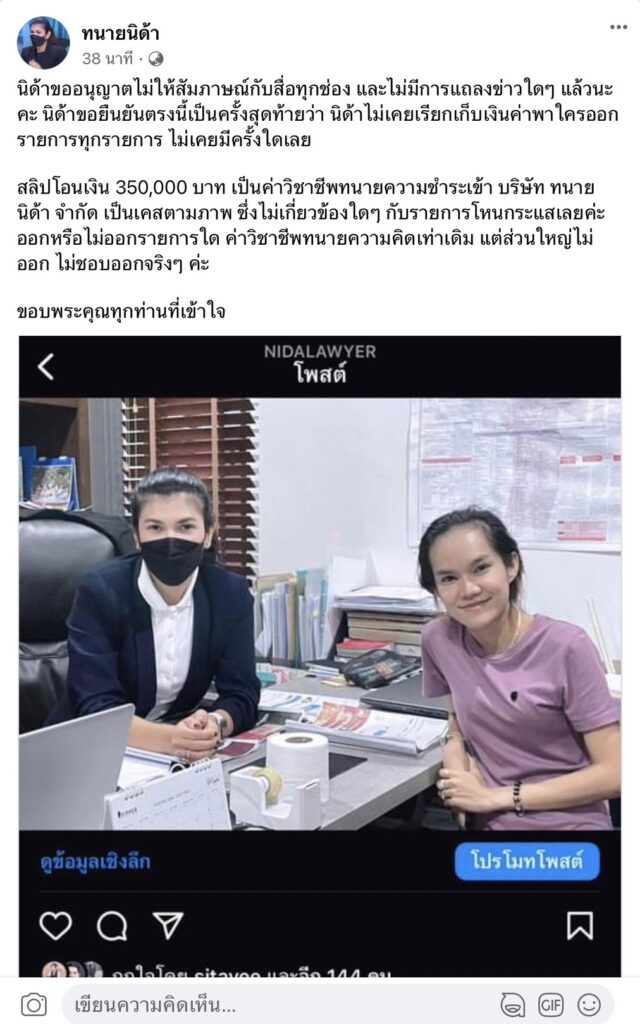640x1024 pixels.
Task: Open the emoji picker in comment bar
Action: (589, 1004)
